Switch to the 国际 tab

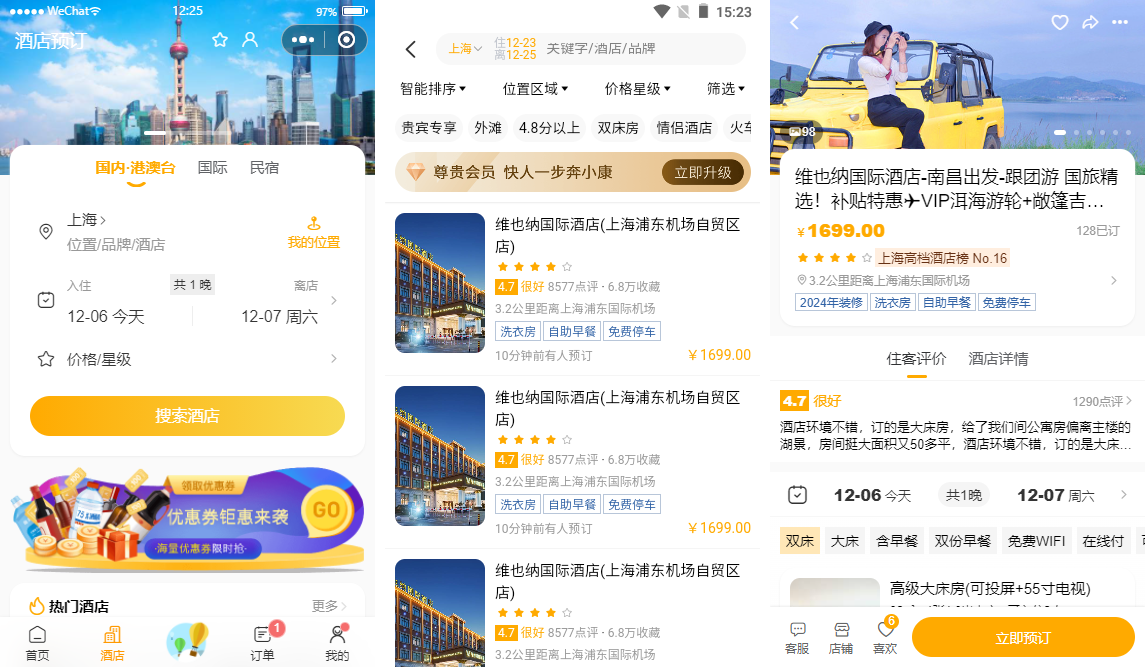(x=212, y=167)
